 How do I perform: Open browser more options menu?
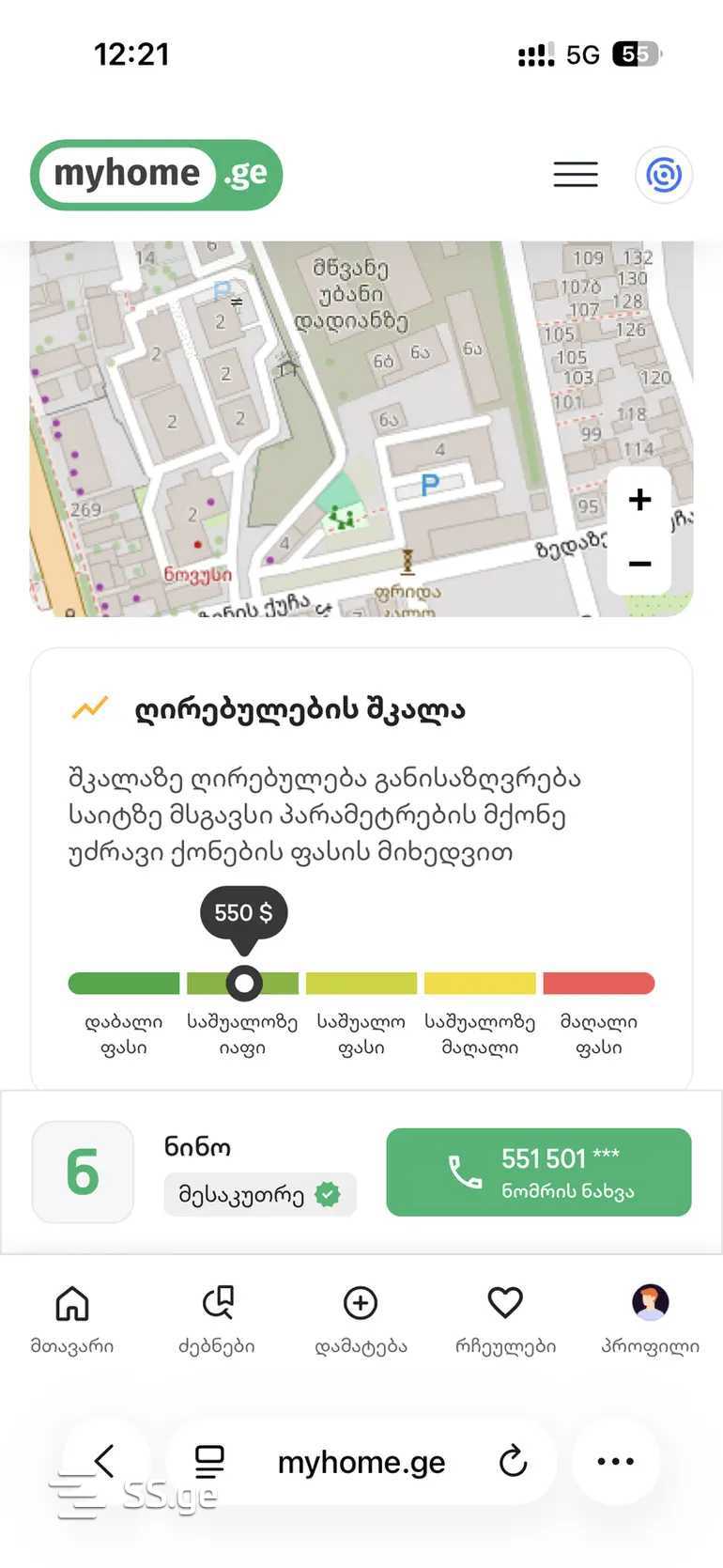click(x=616, y=1461)
